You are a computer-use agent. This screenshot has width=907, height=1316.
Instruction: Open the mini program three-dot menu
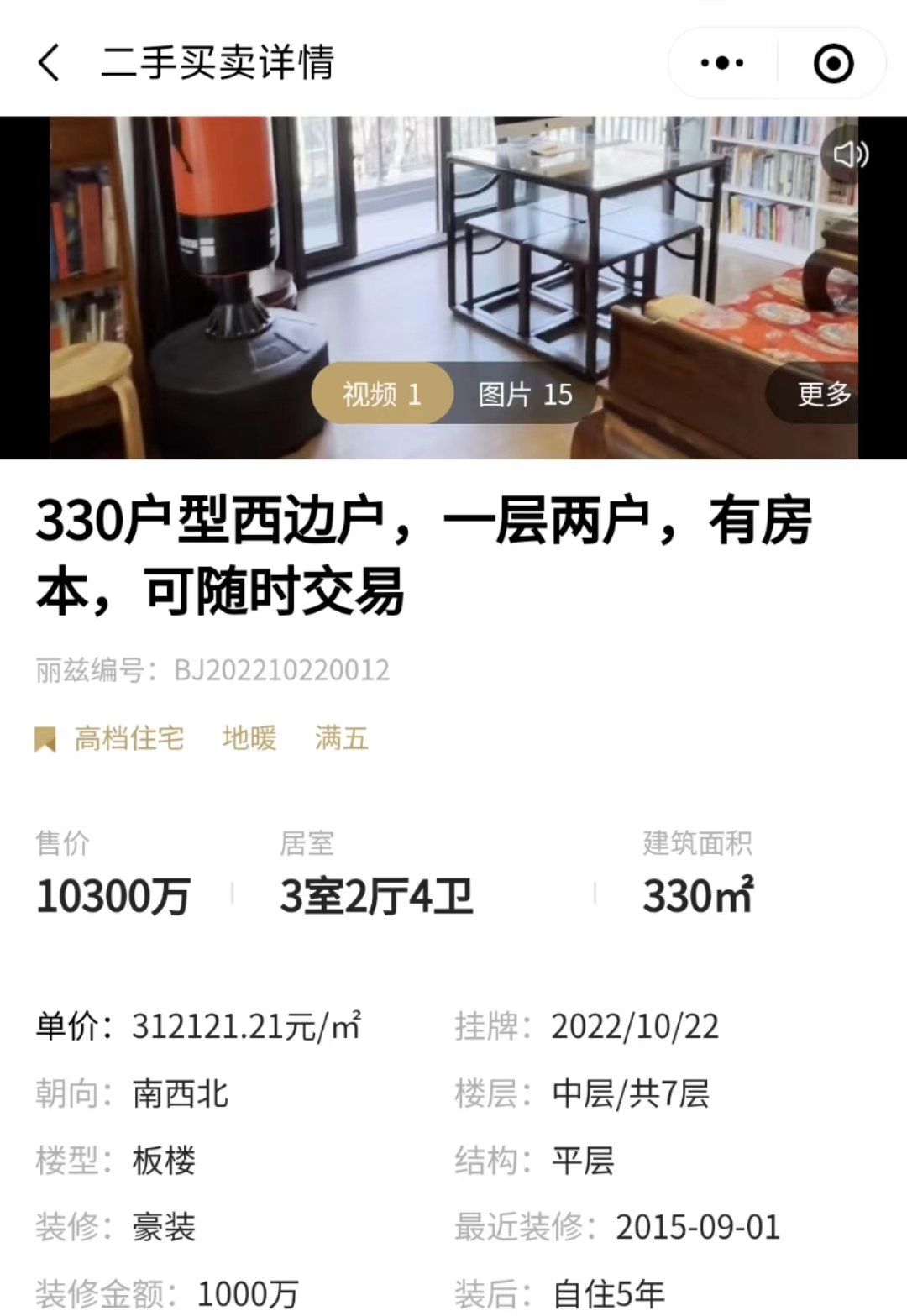coord(722,63)
